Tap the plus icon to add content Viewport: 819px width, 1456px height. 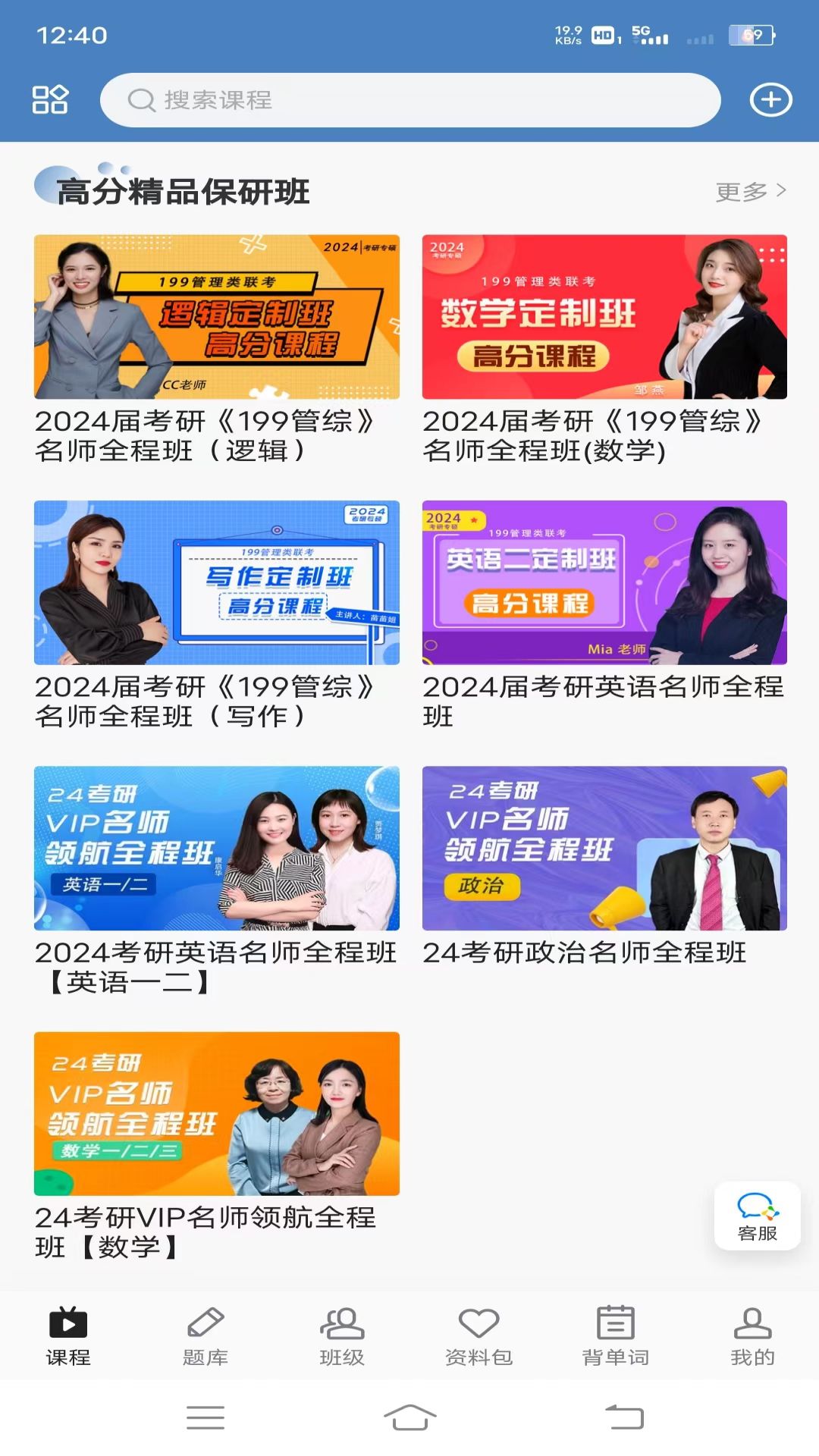point(771,99)
